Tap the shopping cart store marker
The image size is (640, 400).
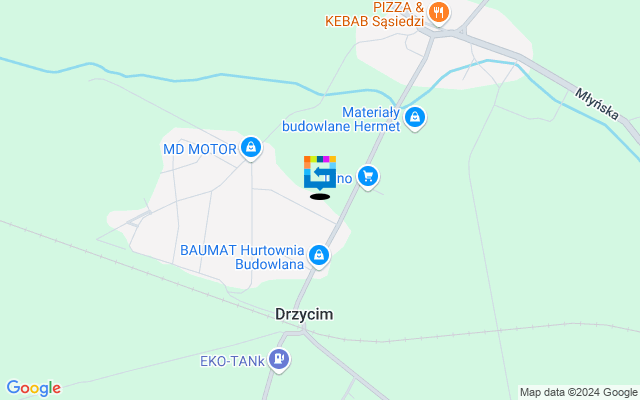[x=369, y=178]
